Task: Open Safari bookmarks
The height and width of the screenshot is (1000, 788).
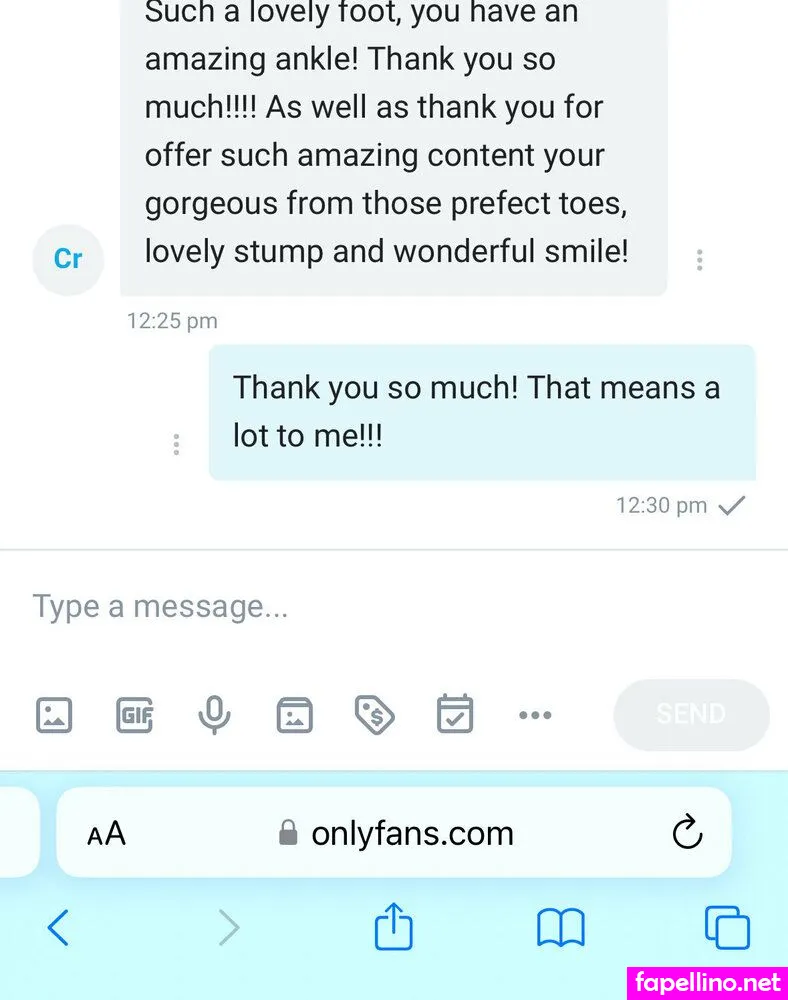Action: [561, 929]
